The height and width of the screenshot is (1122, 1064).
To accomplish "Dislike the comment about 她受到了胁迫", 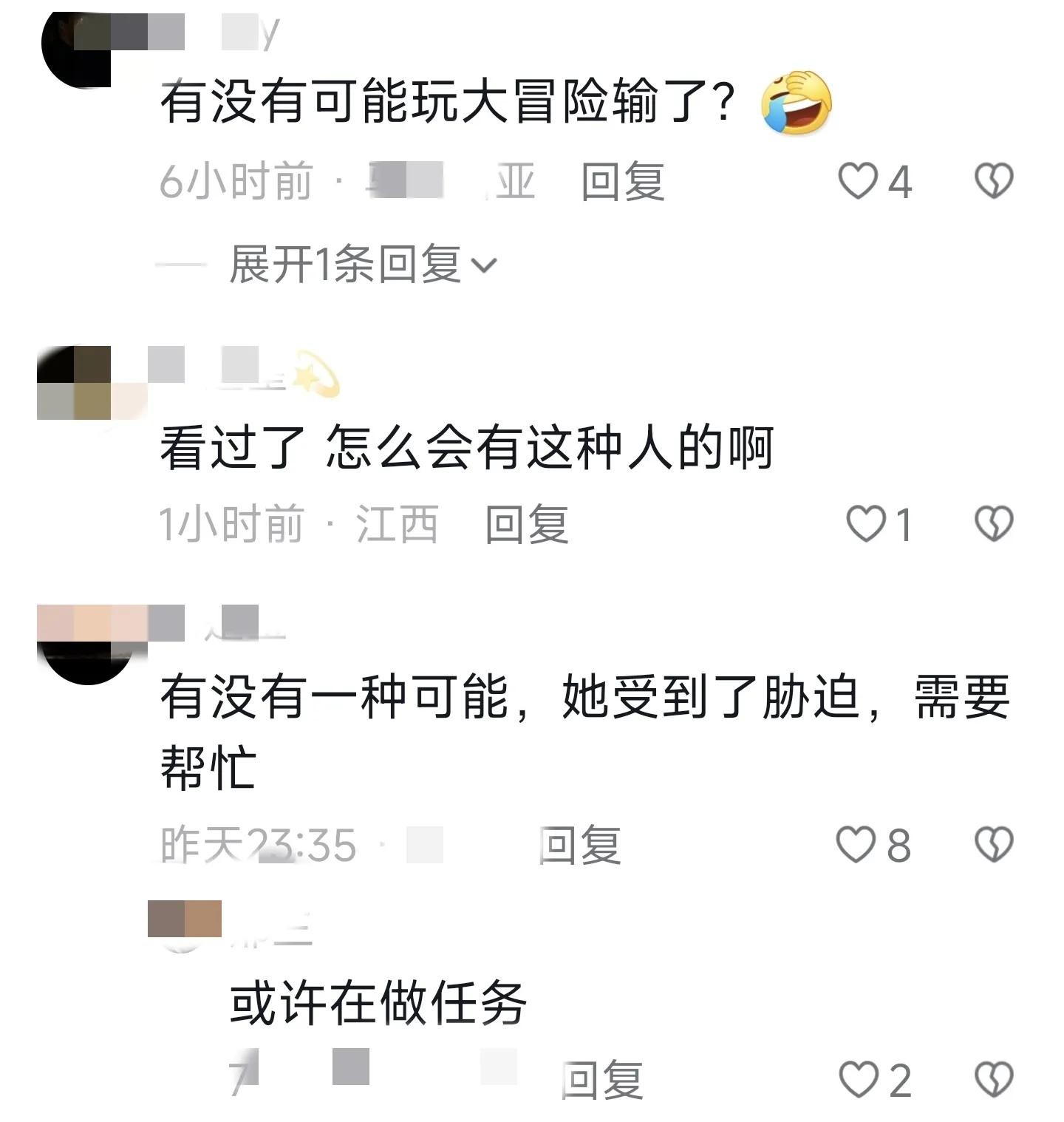I will pyautogui.click(x=994, y=845).
